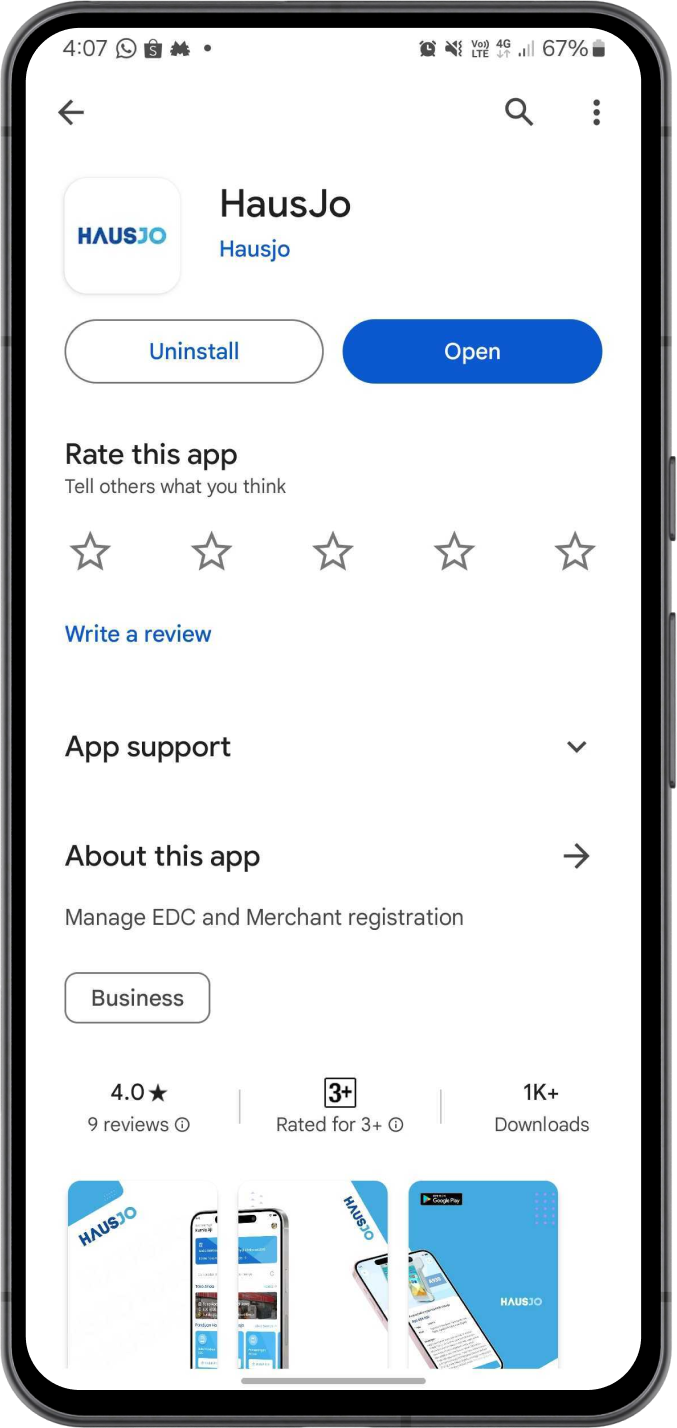Give the app three stars

tap(333, 552)
